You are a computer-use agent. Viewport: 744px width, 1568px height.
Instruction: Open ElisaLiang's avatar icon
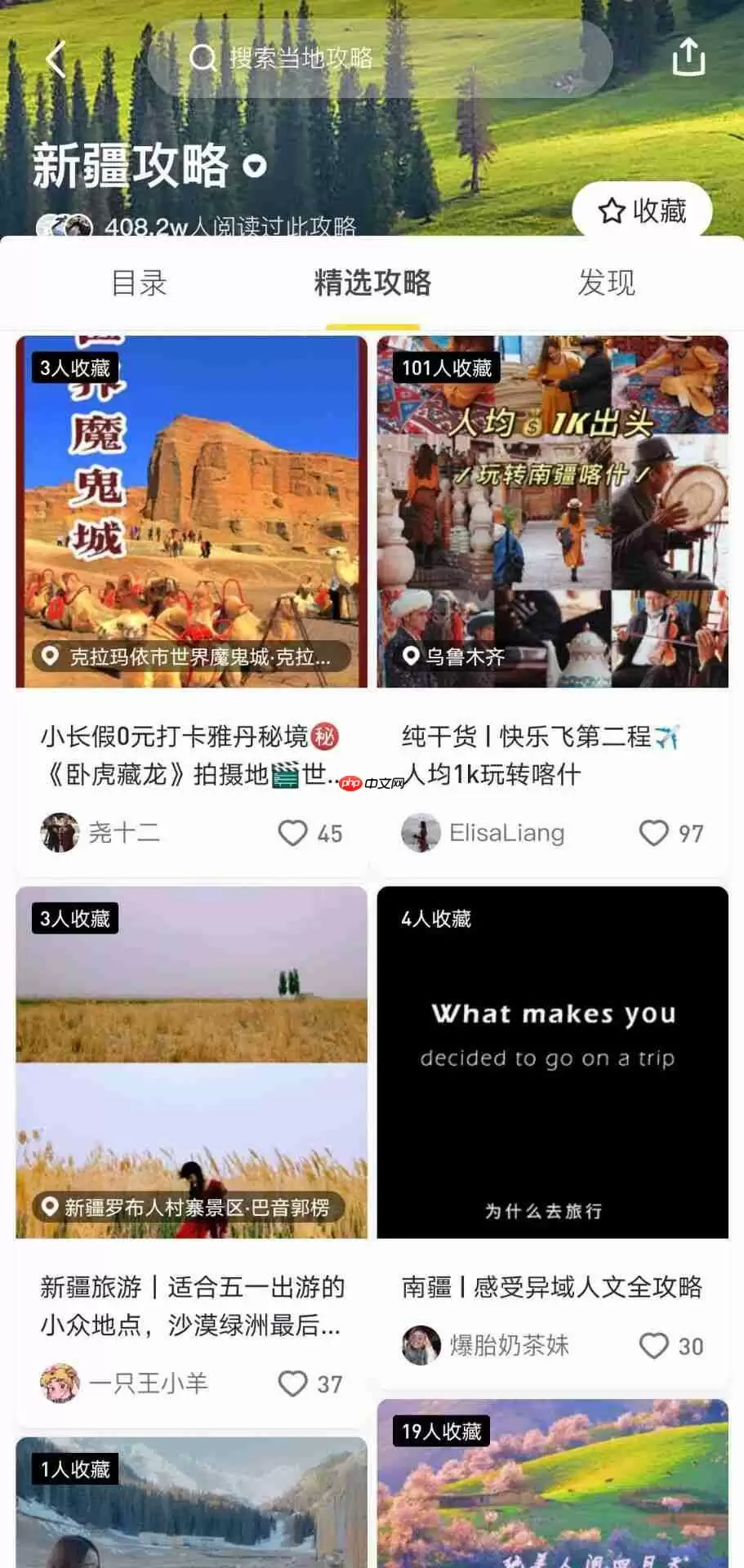tap(420, 832)
